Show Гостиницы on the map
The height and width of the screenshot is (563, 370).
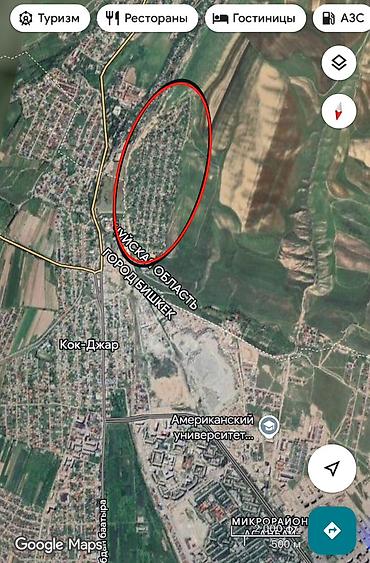255,18
